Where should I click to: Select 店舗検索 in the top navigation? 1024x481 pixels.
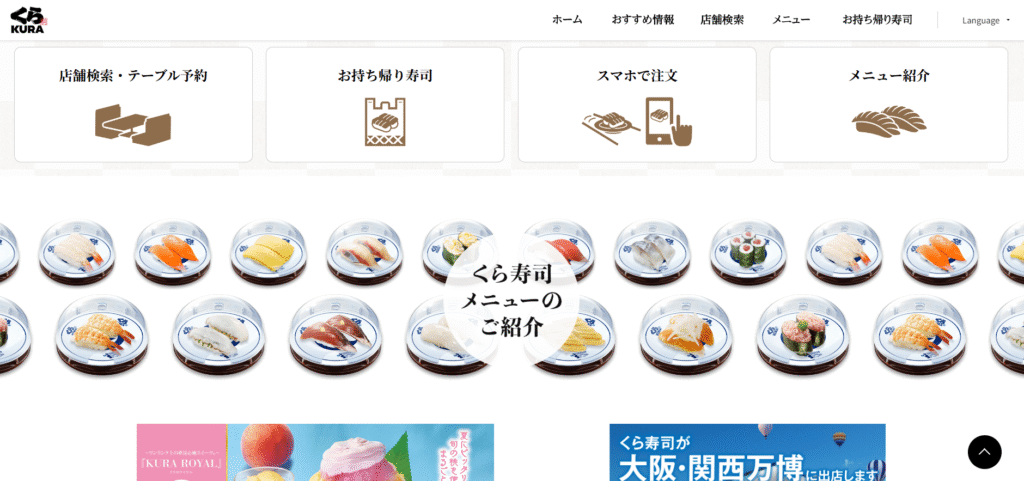tap(721, 19)
